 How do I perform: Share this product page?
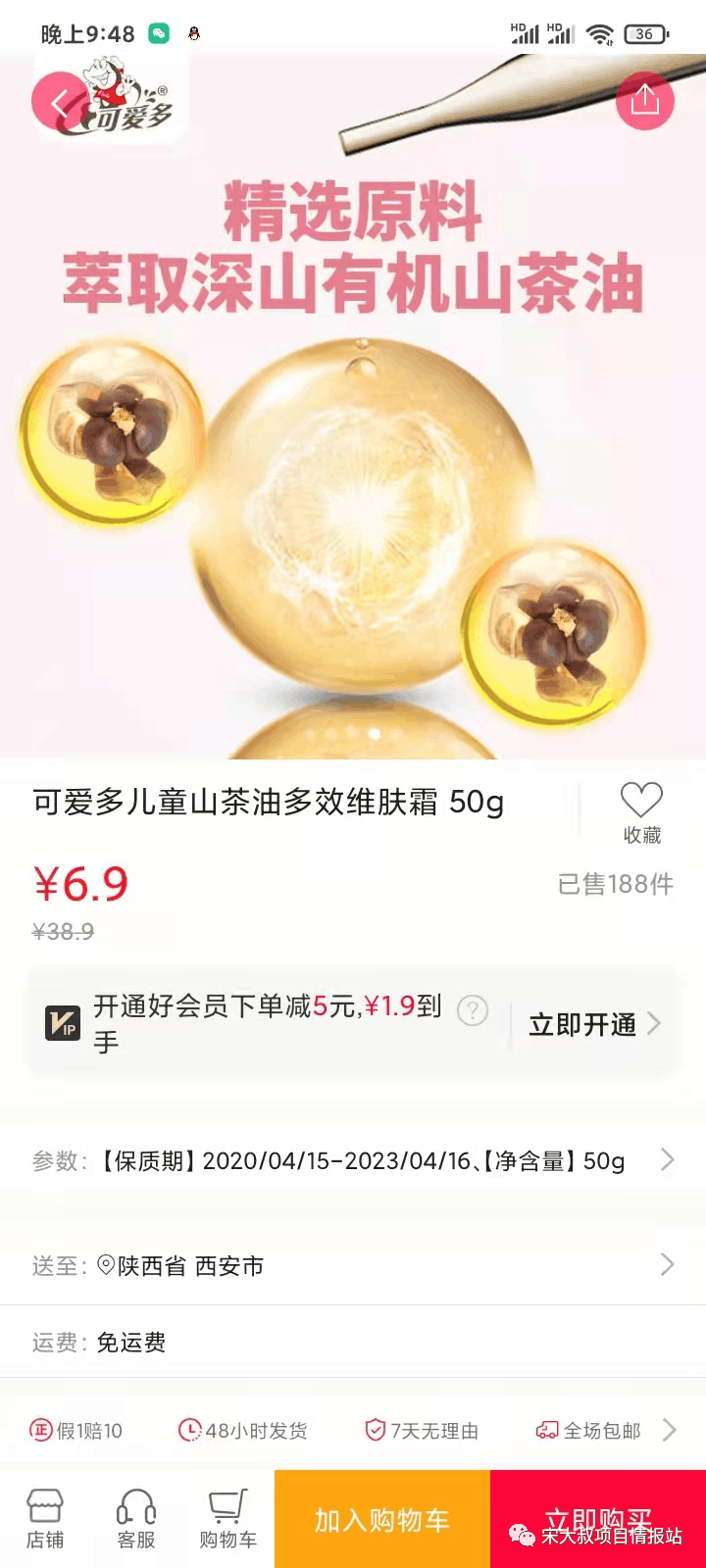tap(644, 100)
